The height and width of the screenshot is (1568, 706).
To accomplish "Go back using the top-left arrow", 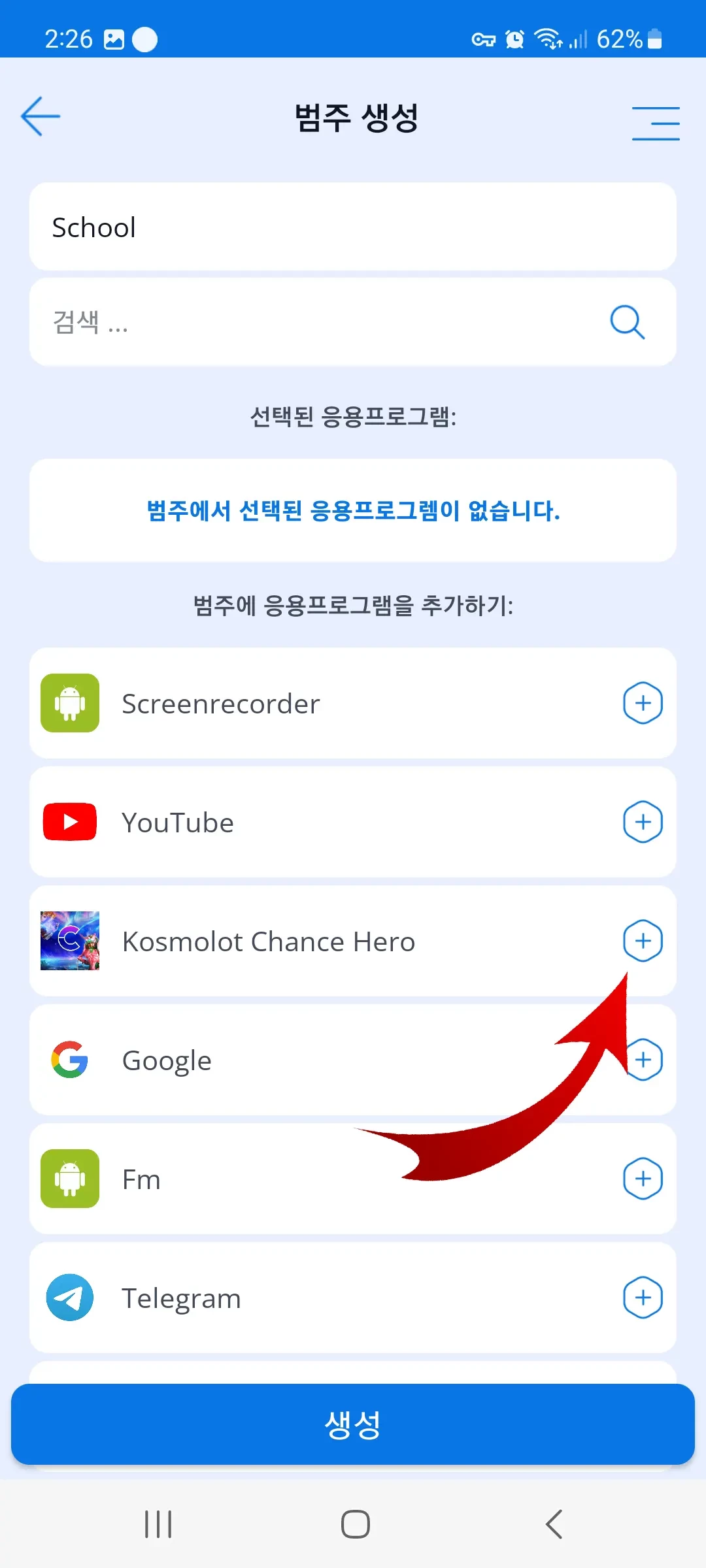I will click(x=41, y=116).
